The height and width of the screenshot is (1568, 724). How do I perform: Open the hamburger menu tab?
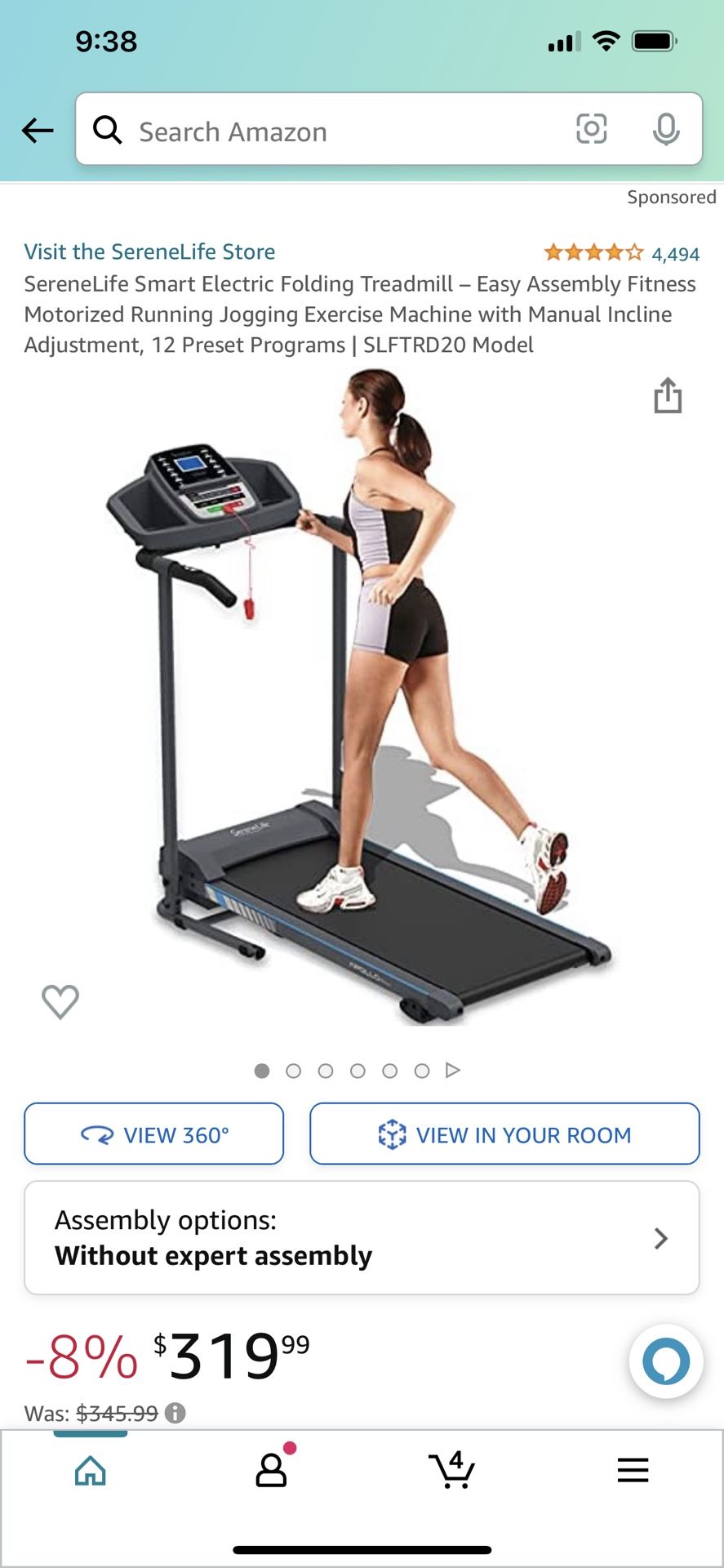point(633,1470)
